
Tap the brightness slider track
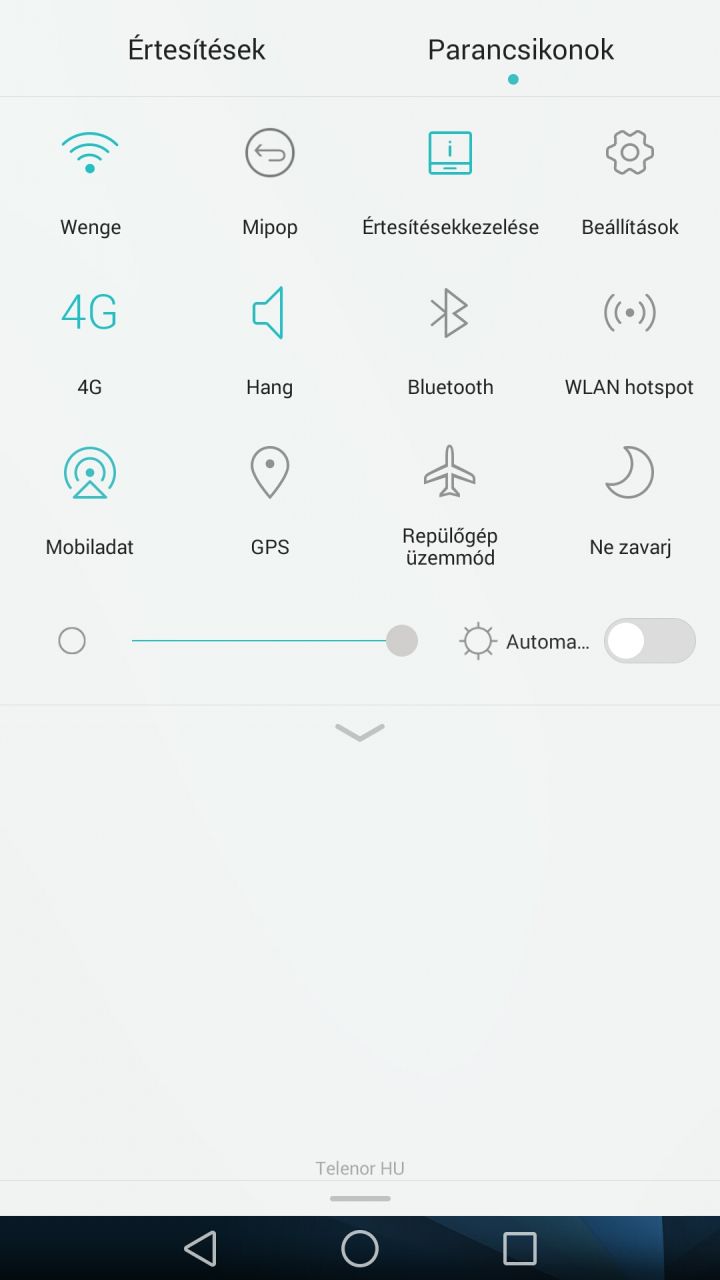265,640
